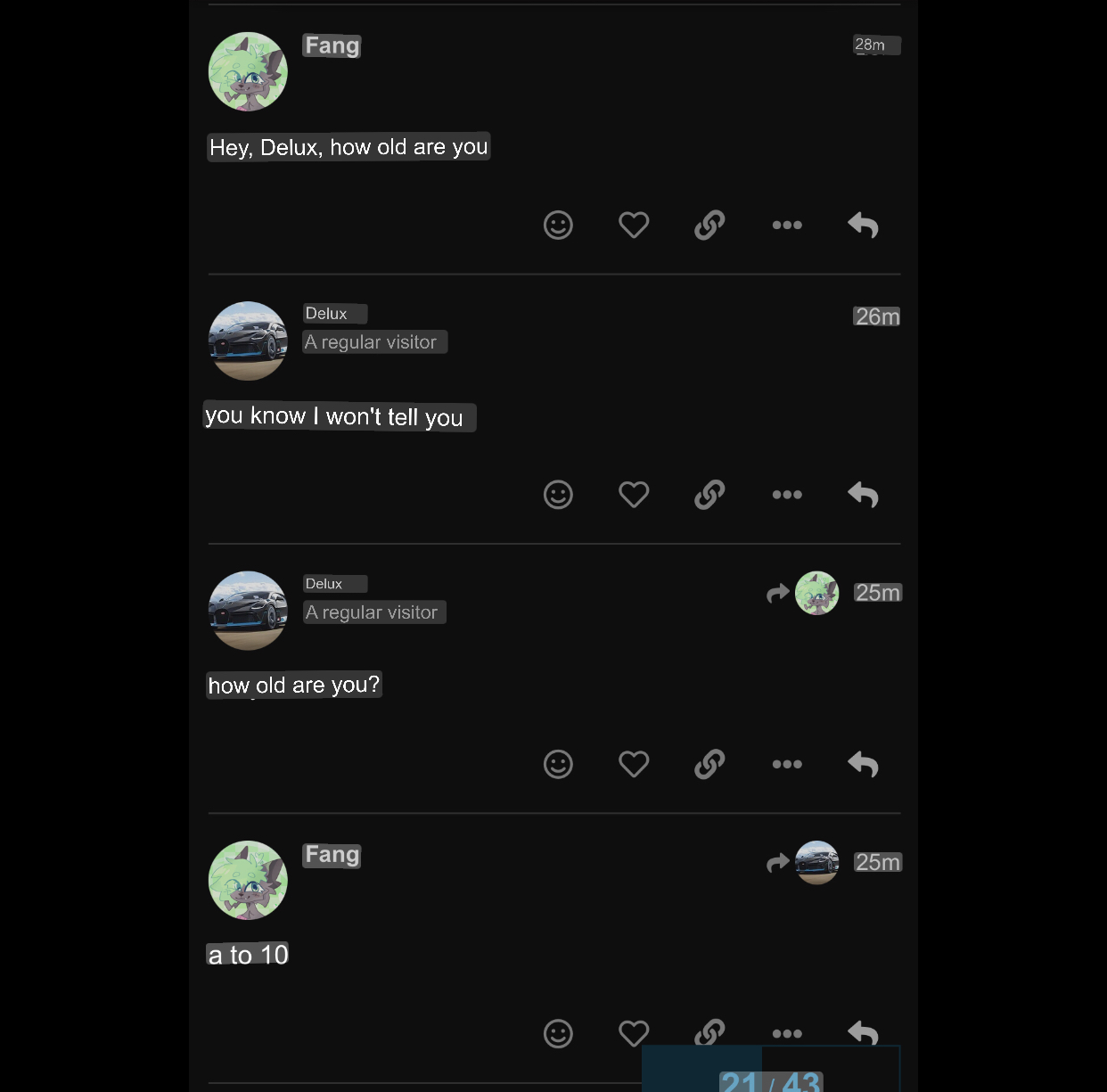Like Fang's "Hey, Delux" post
The image size is (1107, 1092).
click(634, 225)
